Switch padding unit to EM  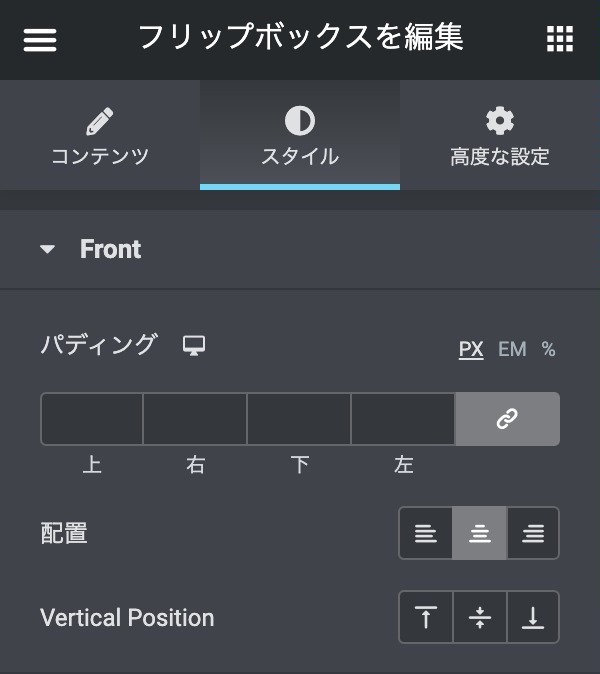tap(512, 349)
